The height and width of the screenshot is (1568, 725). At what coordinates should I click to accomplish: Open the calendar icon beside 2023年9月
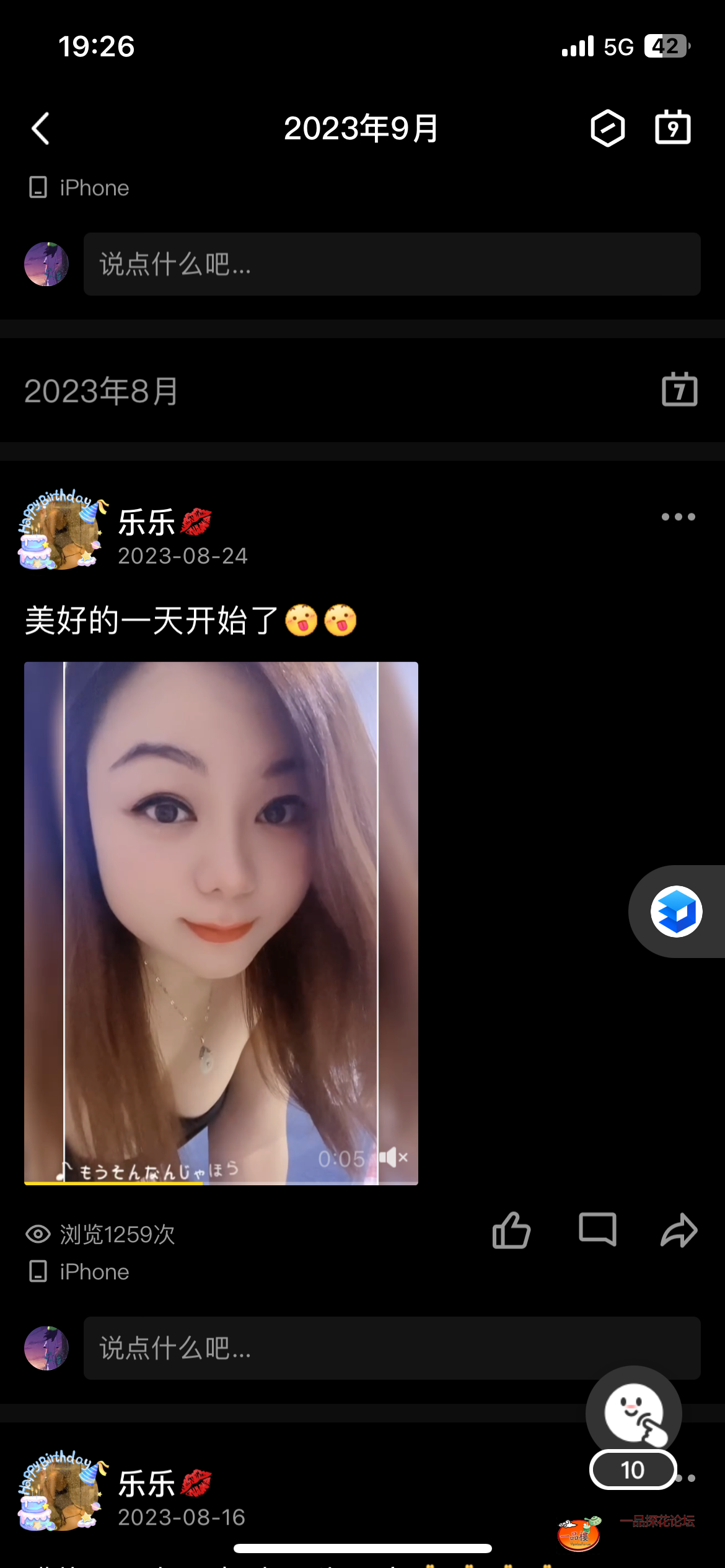pyautogui.click(x=673, y=128)
